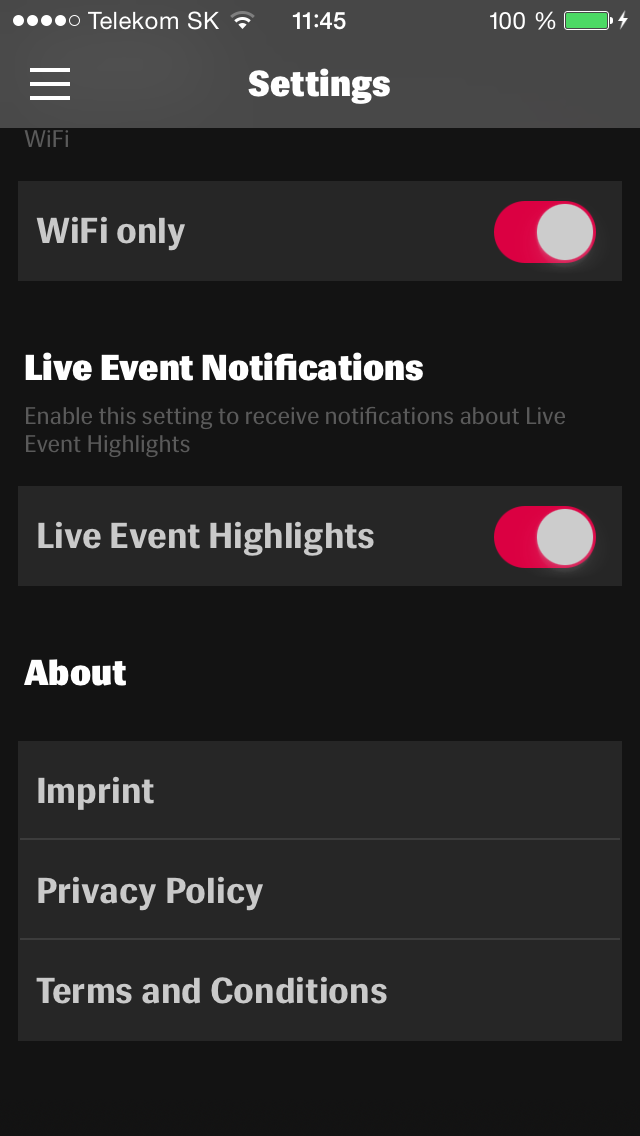This screenshot has width=640, height=1136.
Task: Disable the WiFi only switch
Action: tap(544, 232)
